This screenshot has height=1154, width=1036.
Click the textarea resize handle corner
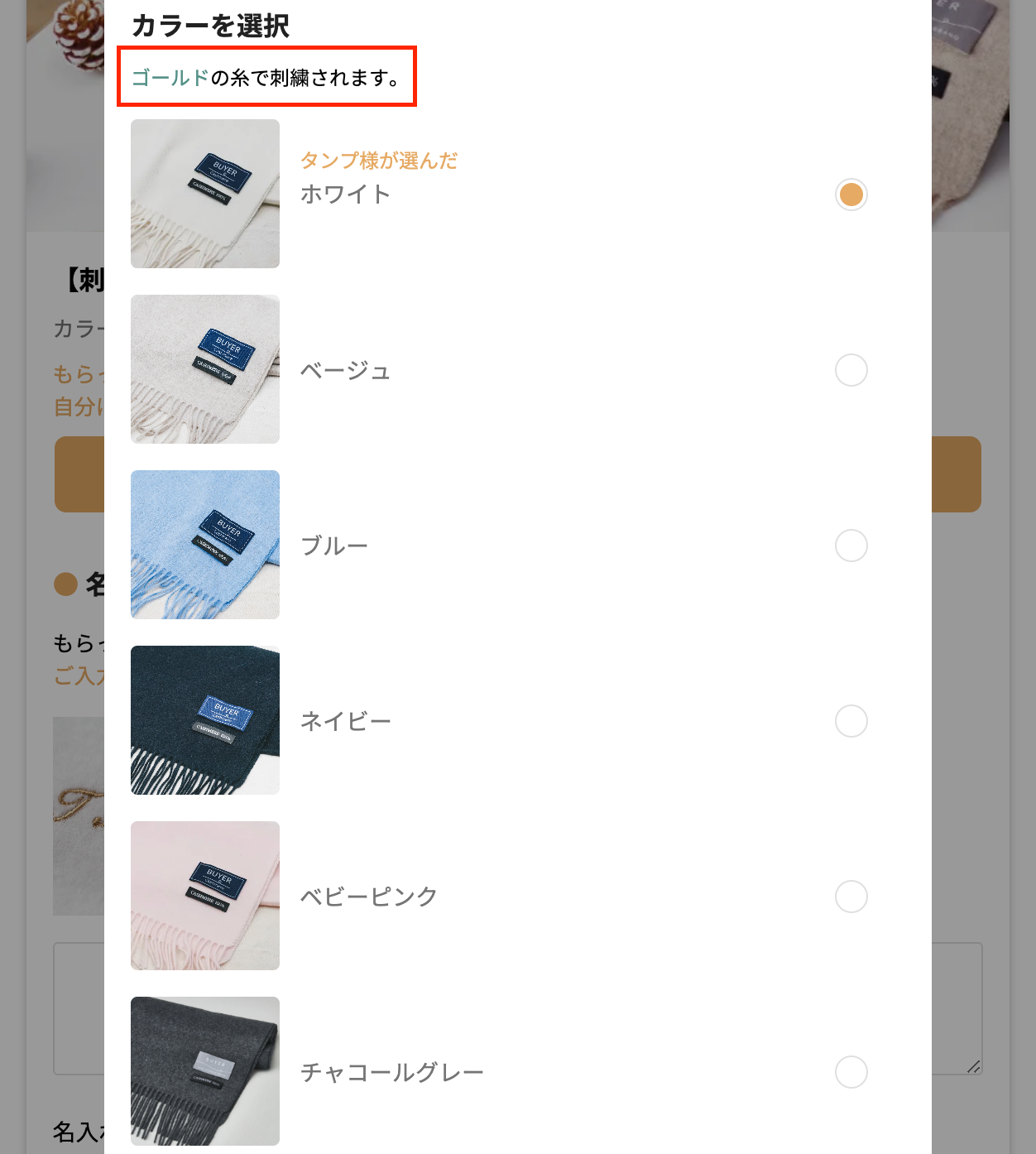click(975, 1068)
